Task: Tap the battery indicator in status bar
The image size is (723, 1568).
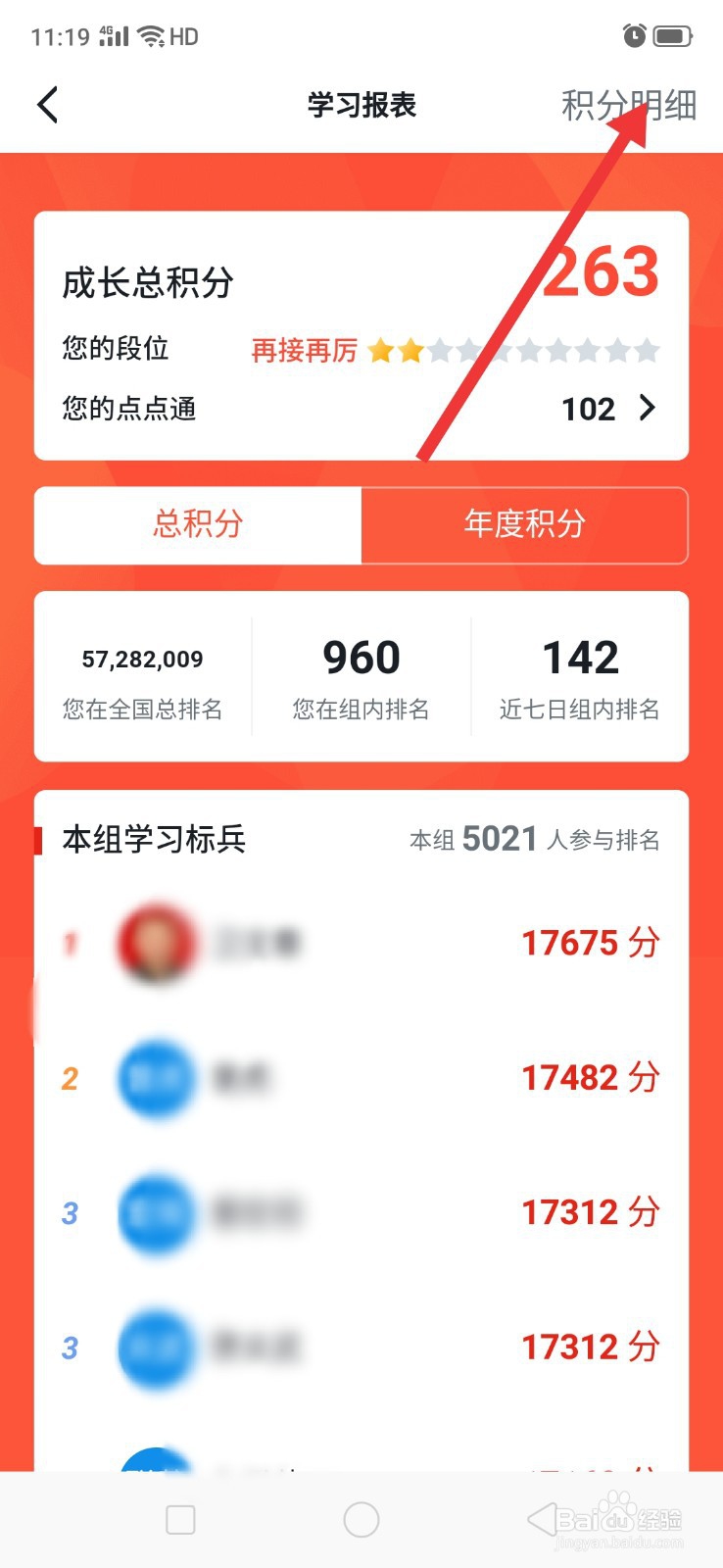Action: point(674,35)
